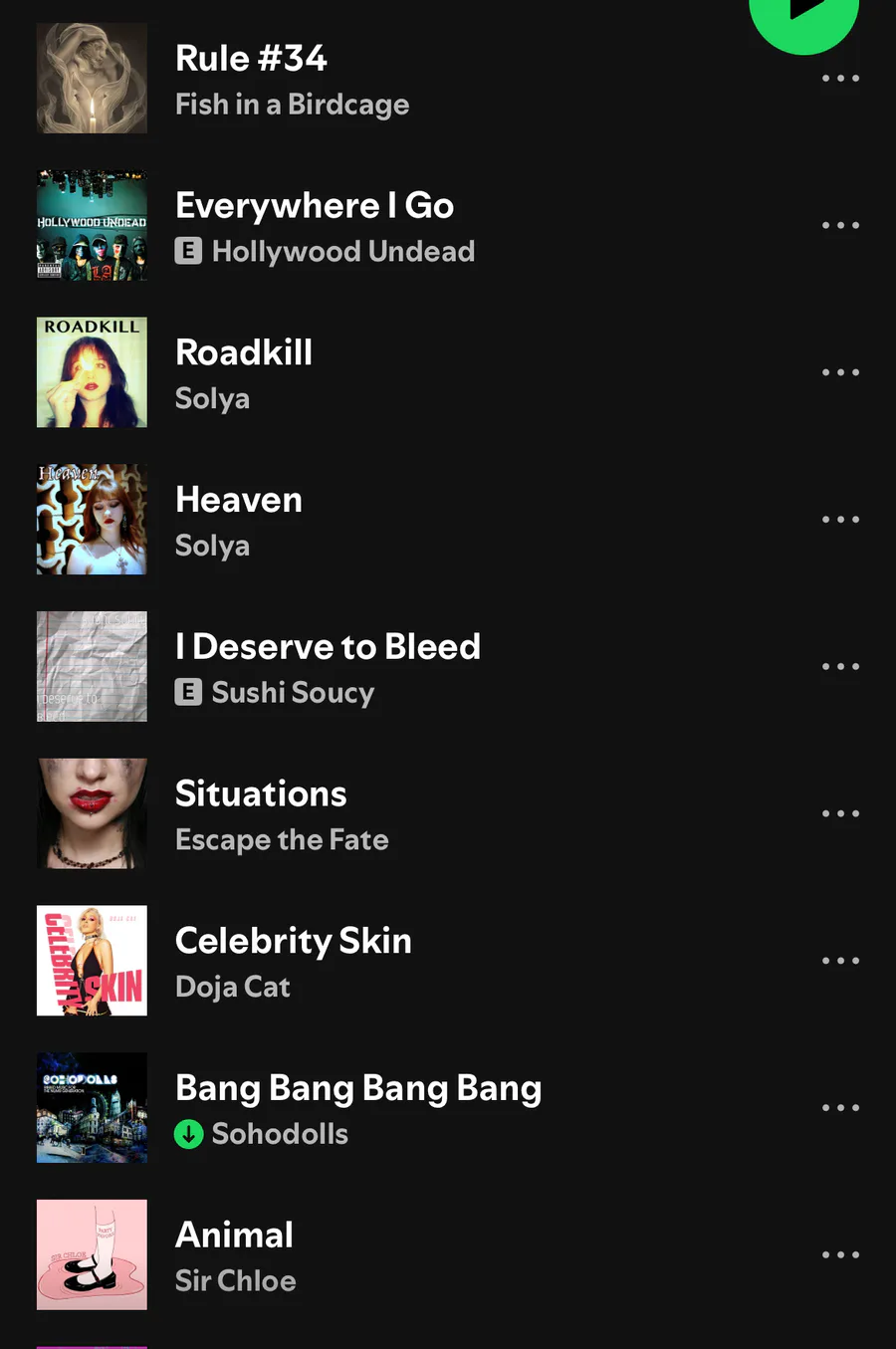Open more options for Bang Bang Bang Bang
Screen dimensions: 896x1349
coord(840,1108)
